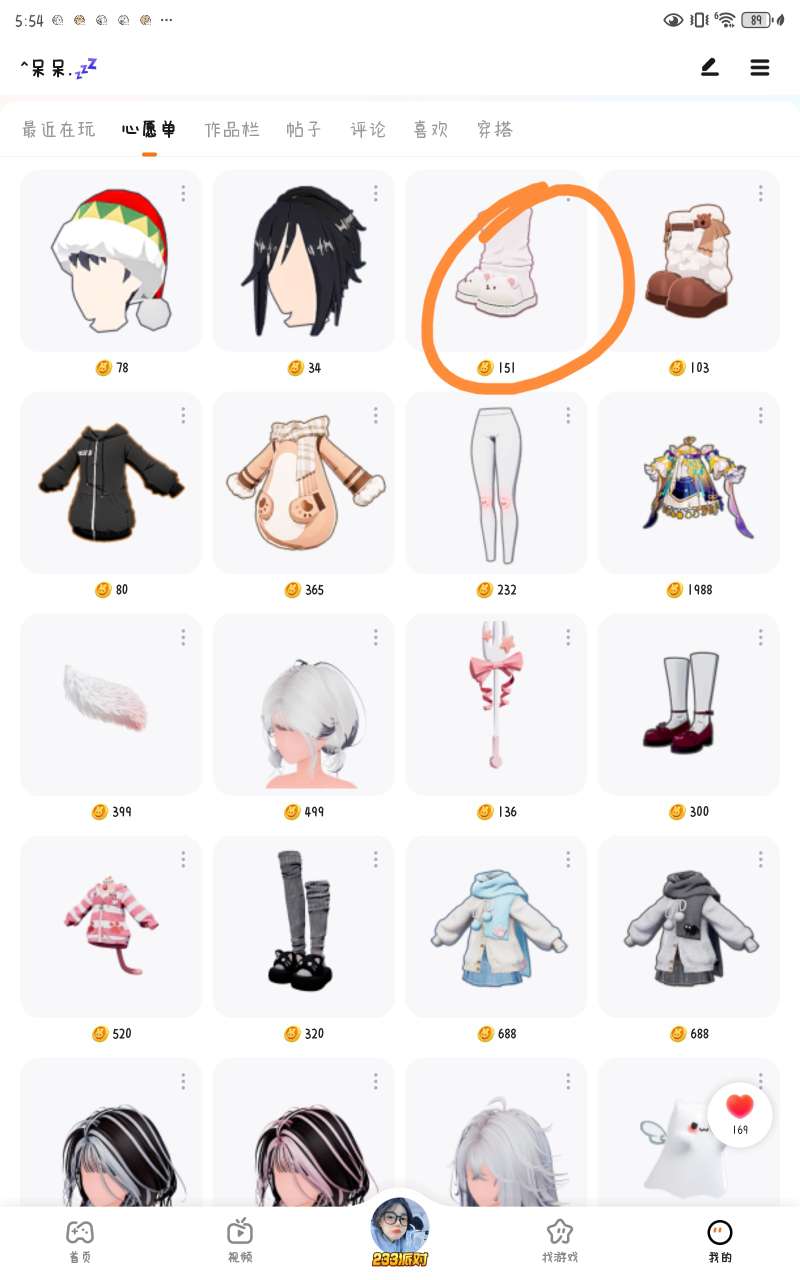Open the pink bow staff priced 136
Image resolution: width=800 pixels, height=1280 pixels.
tap(496, 705)
